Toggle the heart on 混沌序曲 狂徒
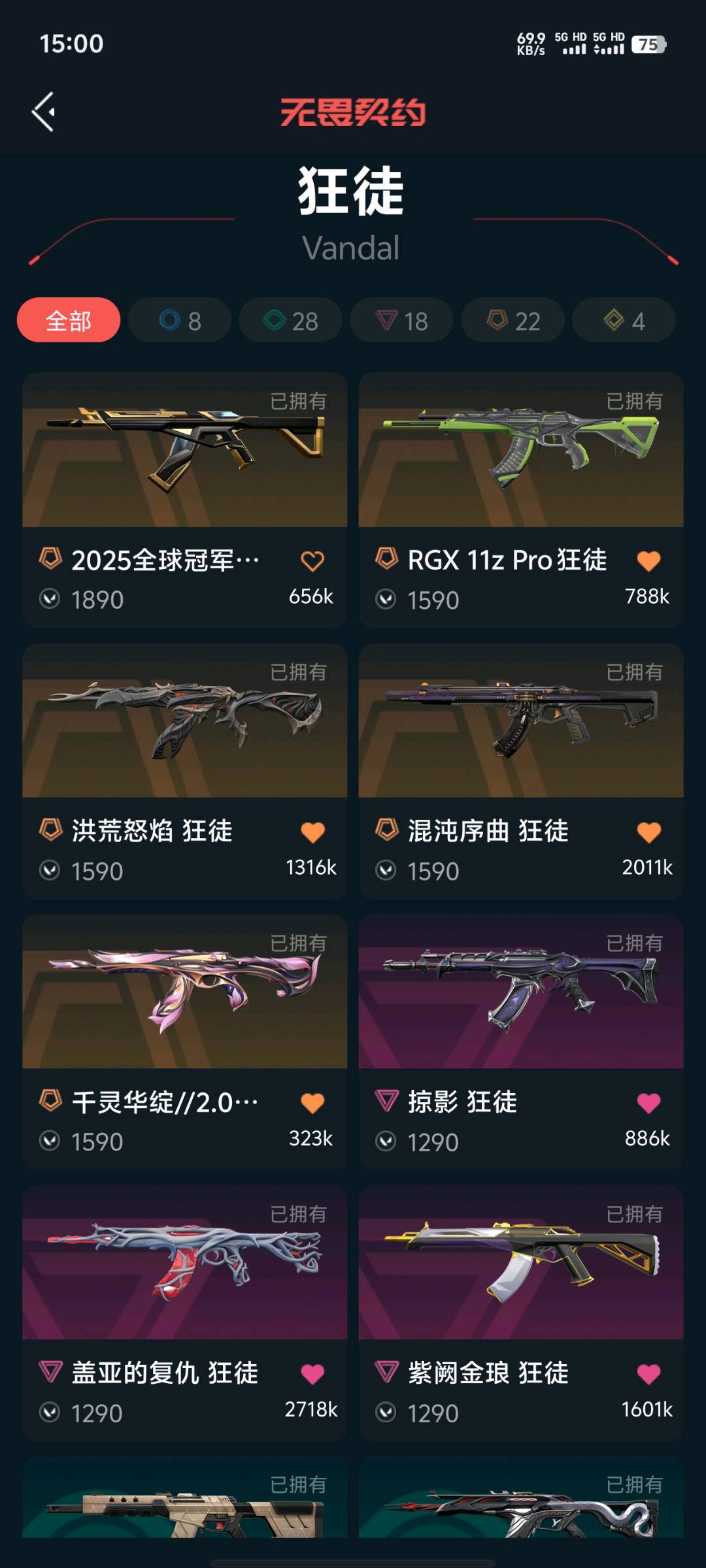 point(648,832)
